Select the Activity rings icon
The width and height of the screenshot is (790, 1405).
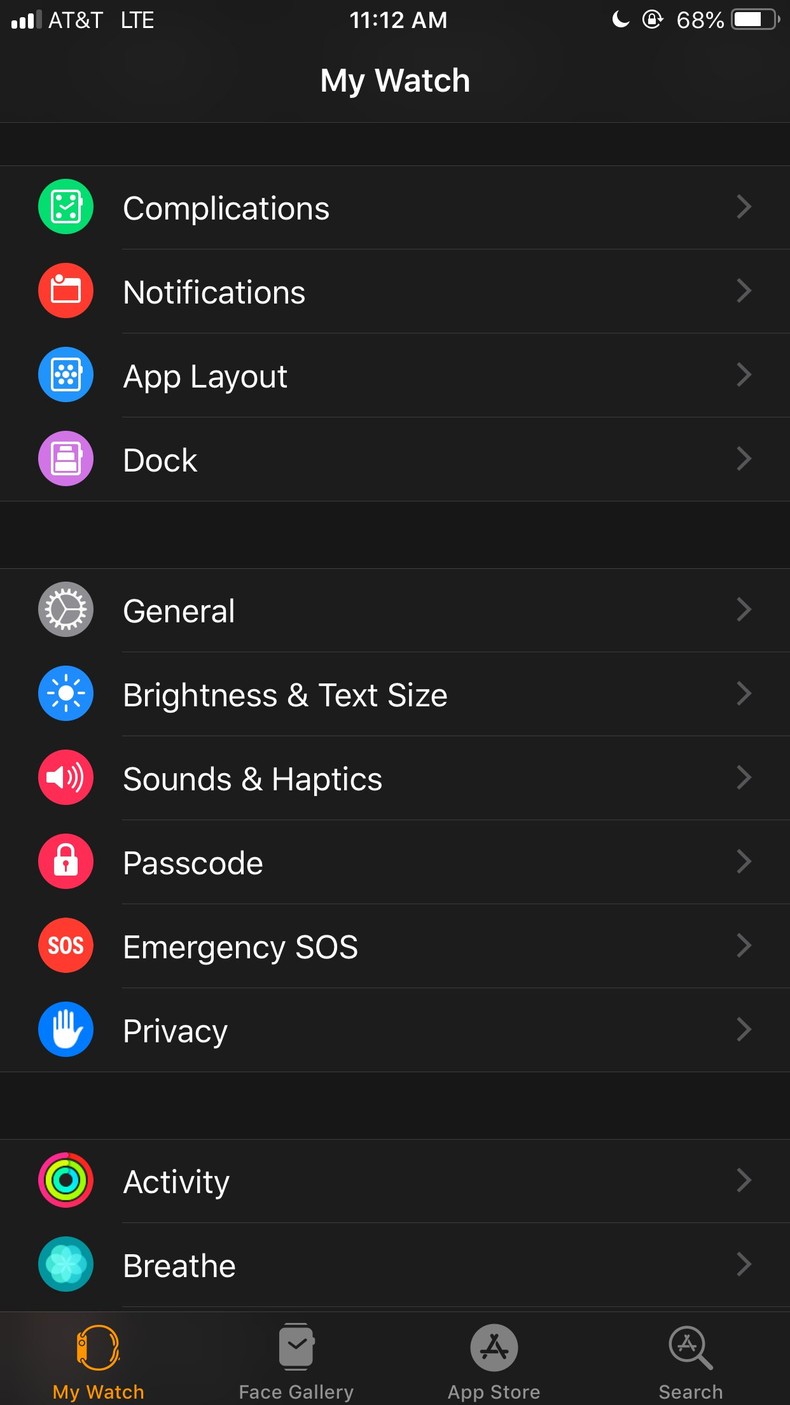65,1181
